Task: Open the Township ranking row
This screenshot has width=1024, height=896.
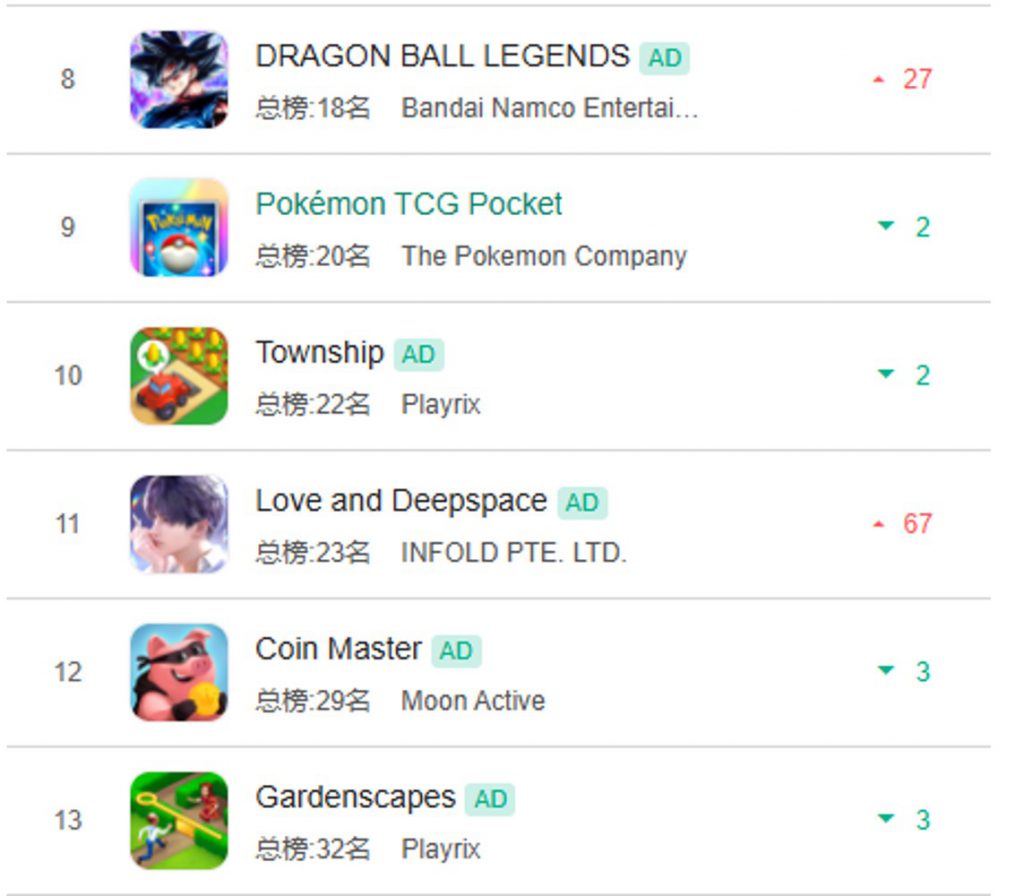Action: pos(319,352)
